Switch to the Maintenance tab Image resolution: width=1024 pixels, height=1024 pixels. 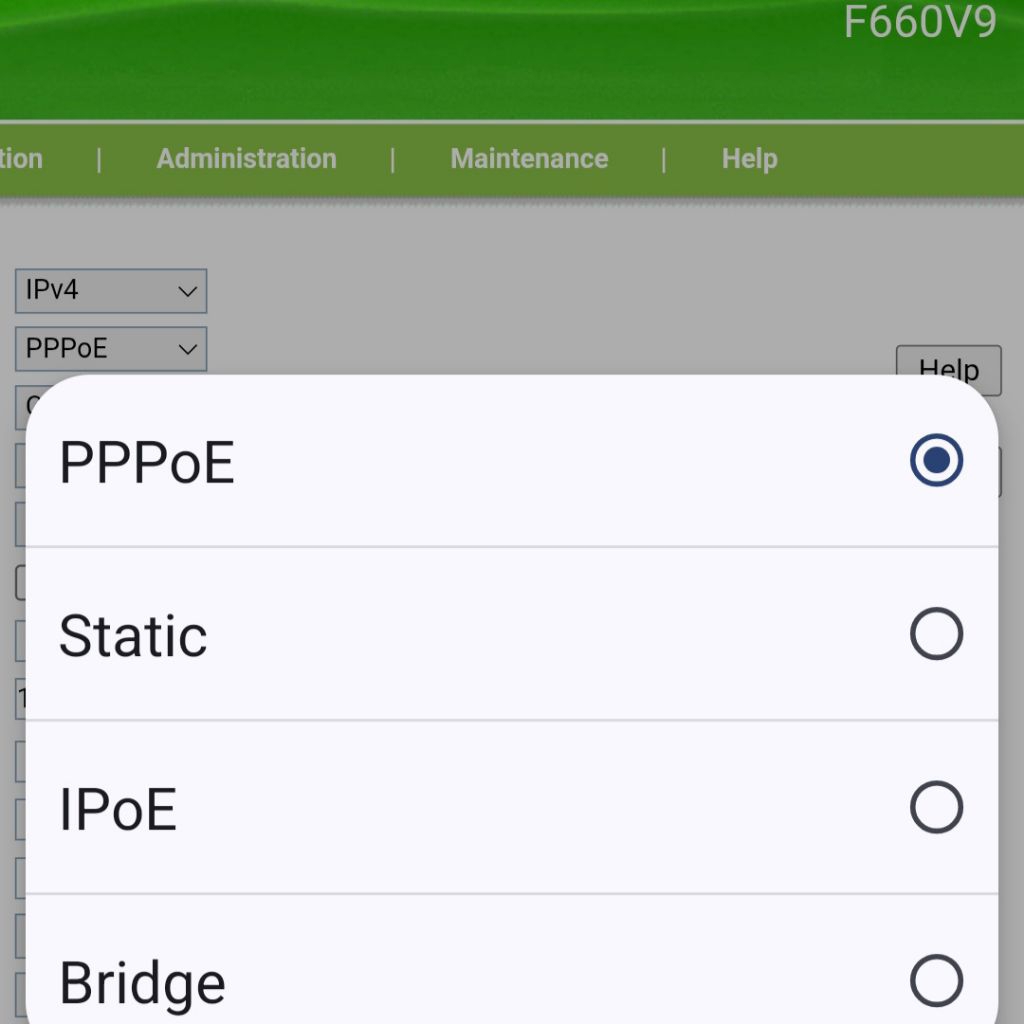529,159
